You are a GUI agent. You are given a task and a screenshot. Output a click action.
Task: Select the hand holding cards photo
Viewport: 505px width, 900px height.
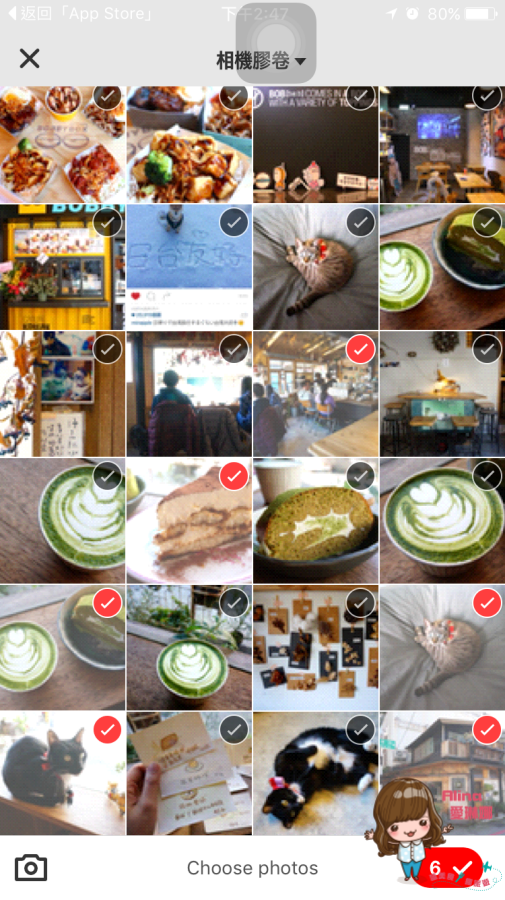pyautogui.click(x=189, y=774)
